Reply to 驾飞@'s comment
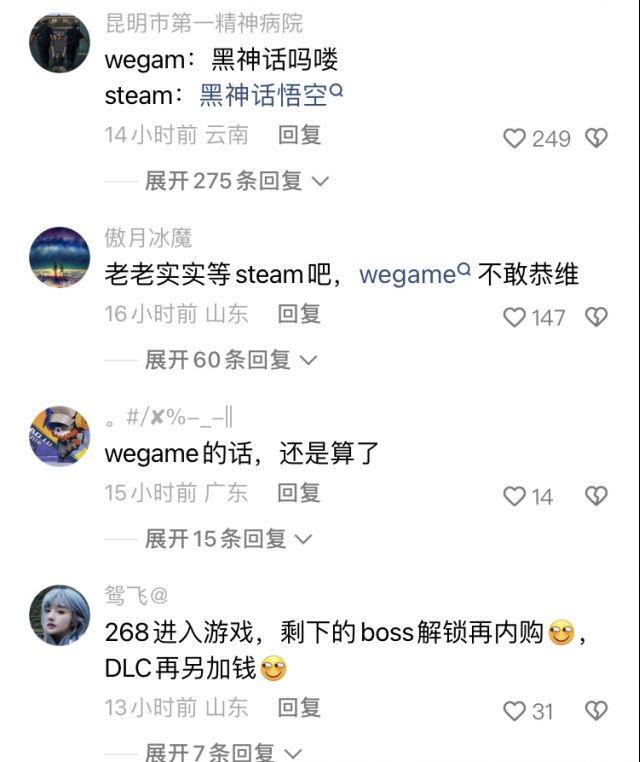 (x=299, y=708)
